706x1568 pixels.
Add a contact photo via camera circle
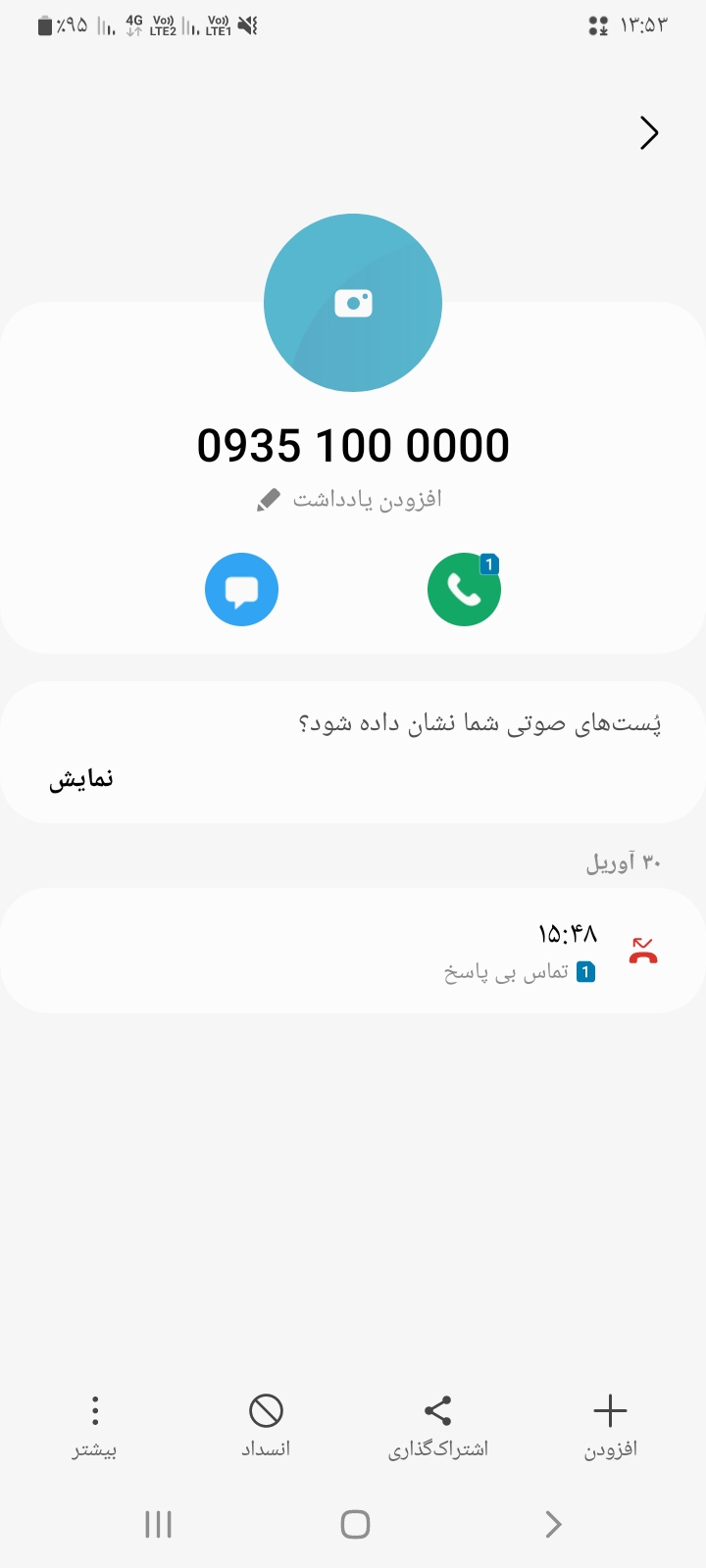pos(353,303)
